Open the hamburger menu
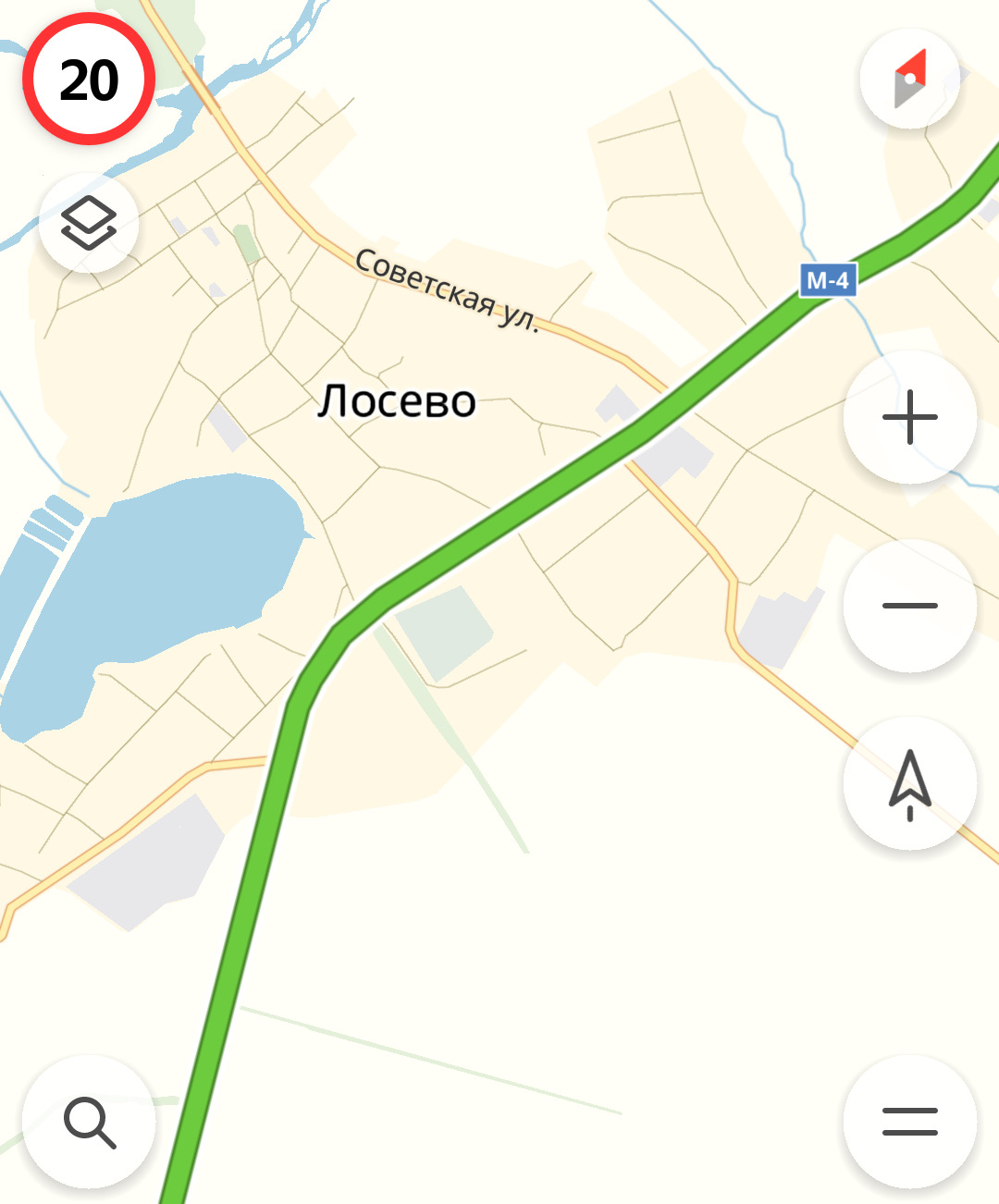 tap(910, 1122)
